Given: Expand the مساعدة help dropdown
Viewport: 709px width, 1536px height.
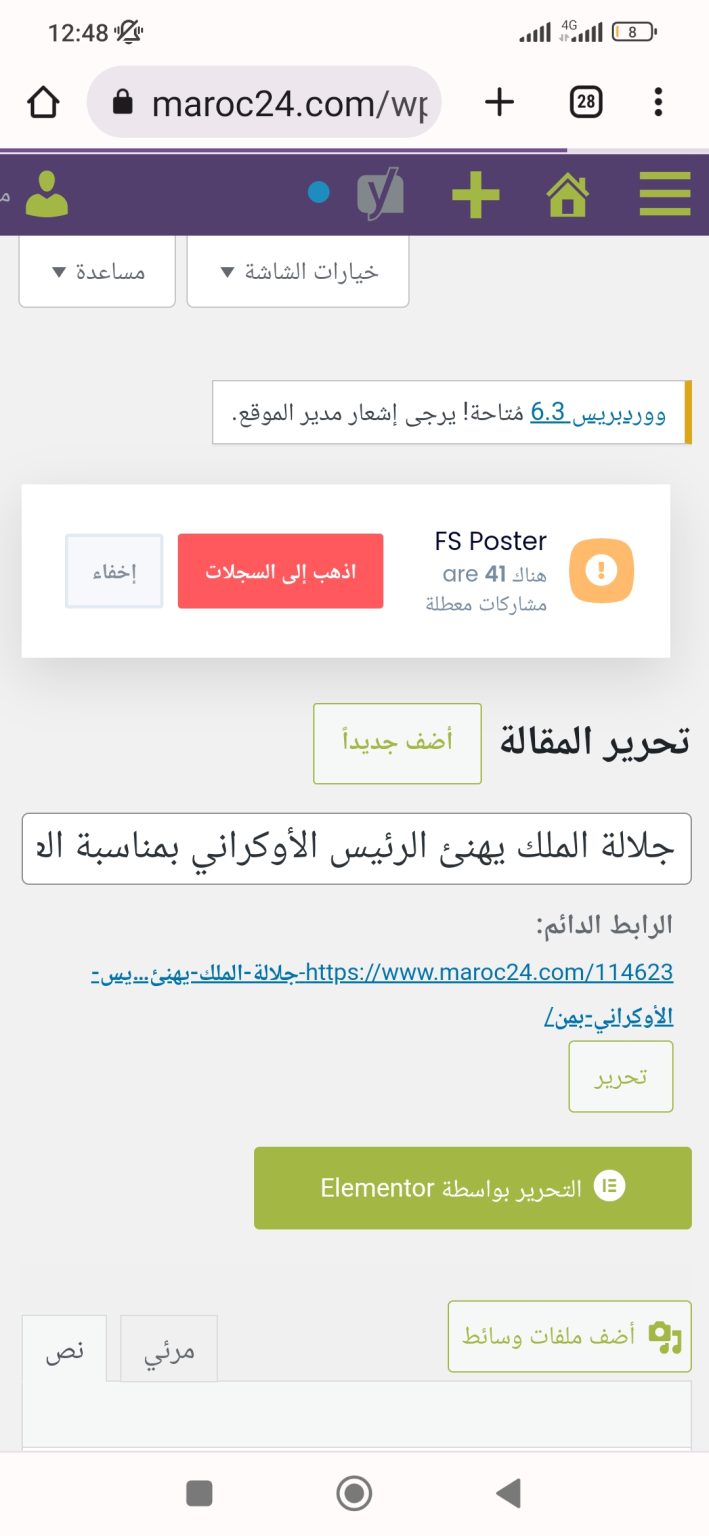Looking at the screenshot, I should pyautogui.click(x=97, y=271).
